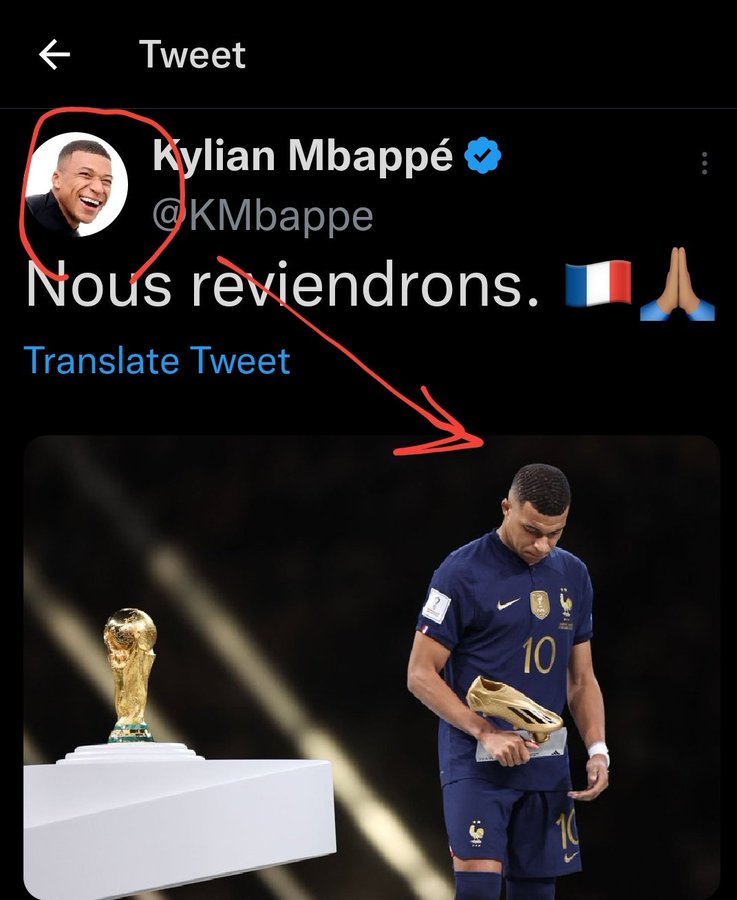Screen dimensions: 737x900
Task: Open the tweet's attached photo
Action: 371,667
